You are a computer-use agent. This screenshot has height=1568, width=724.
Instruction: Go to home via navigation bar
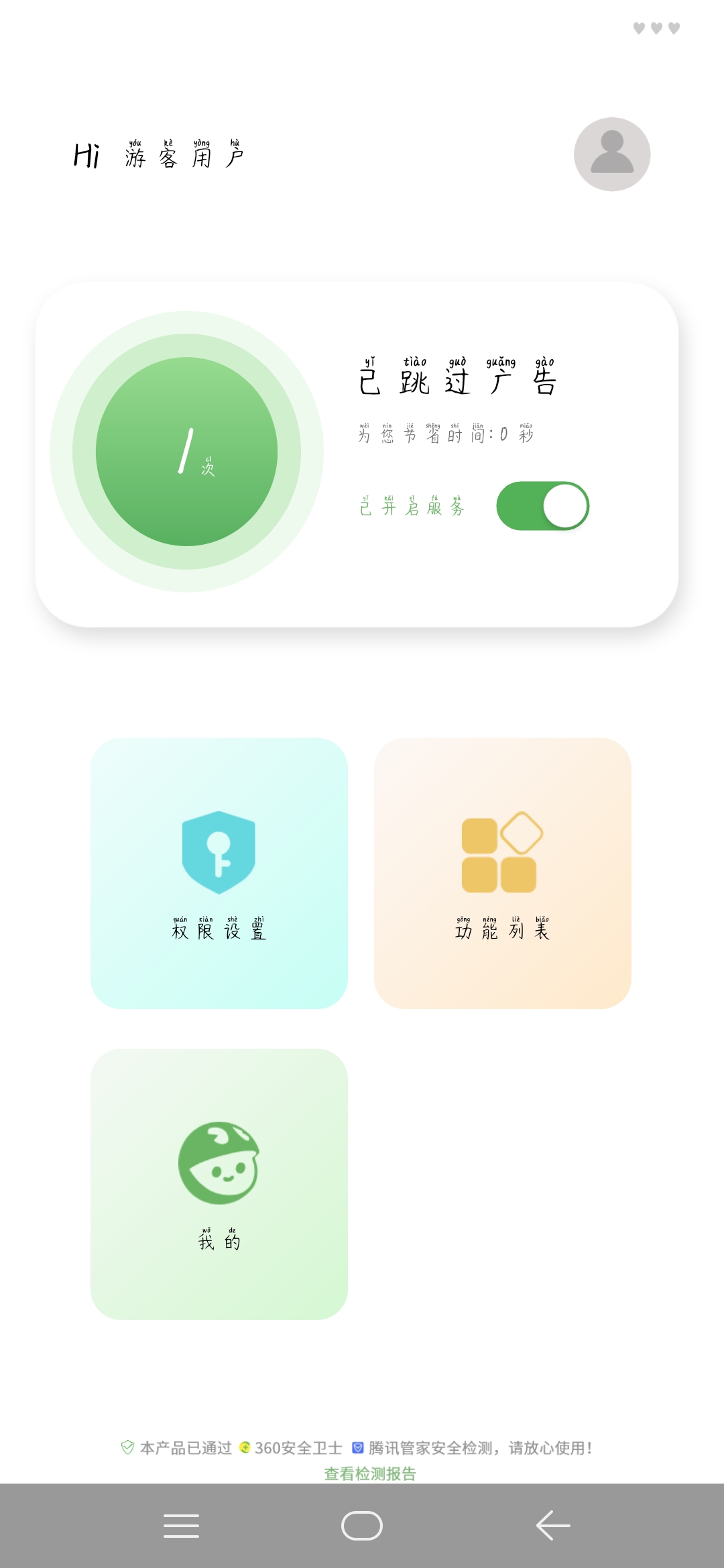click(x=362, y=1526)
